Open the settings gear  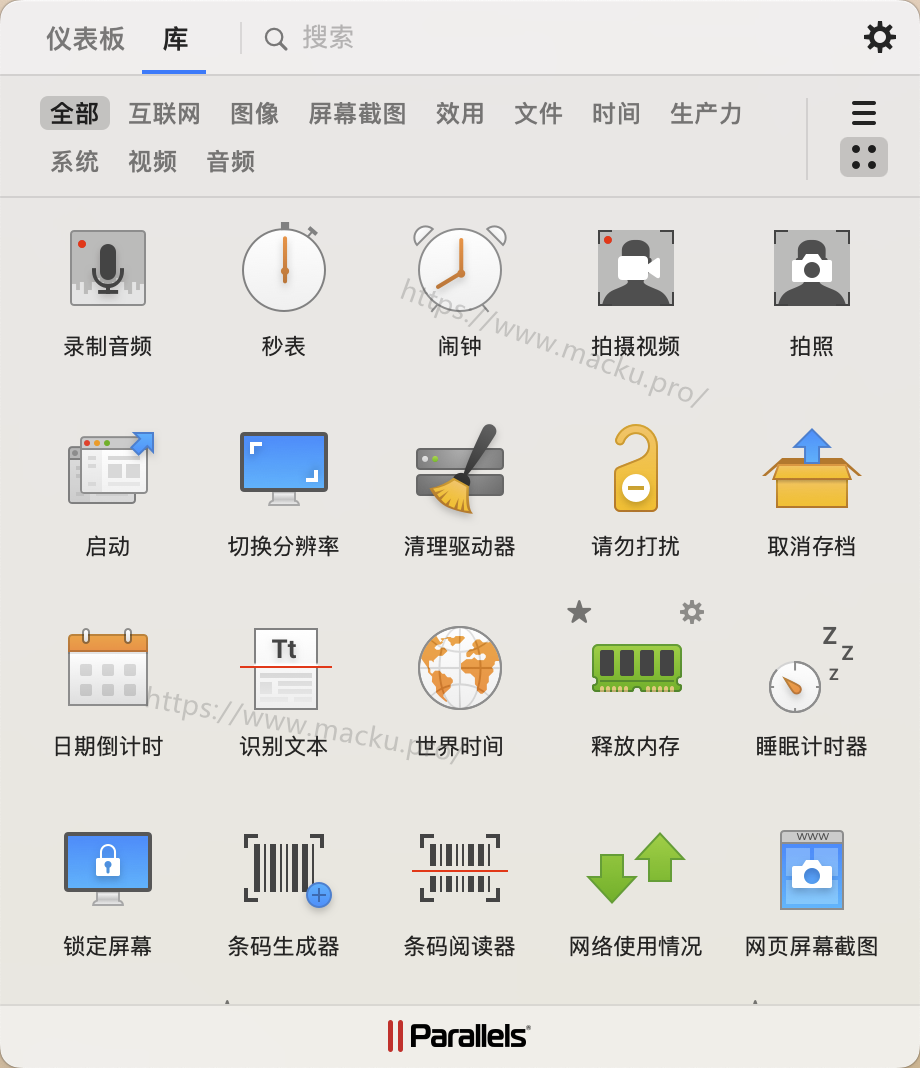click(879, 38)
